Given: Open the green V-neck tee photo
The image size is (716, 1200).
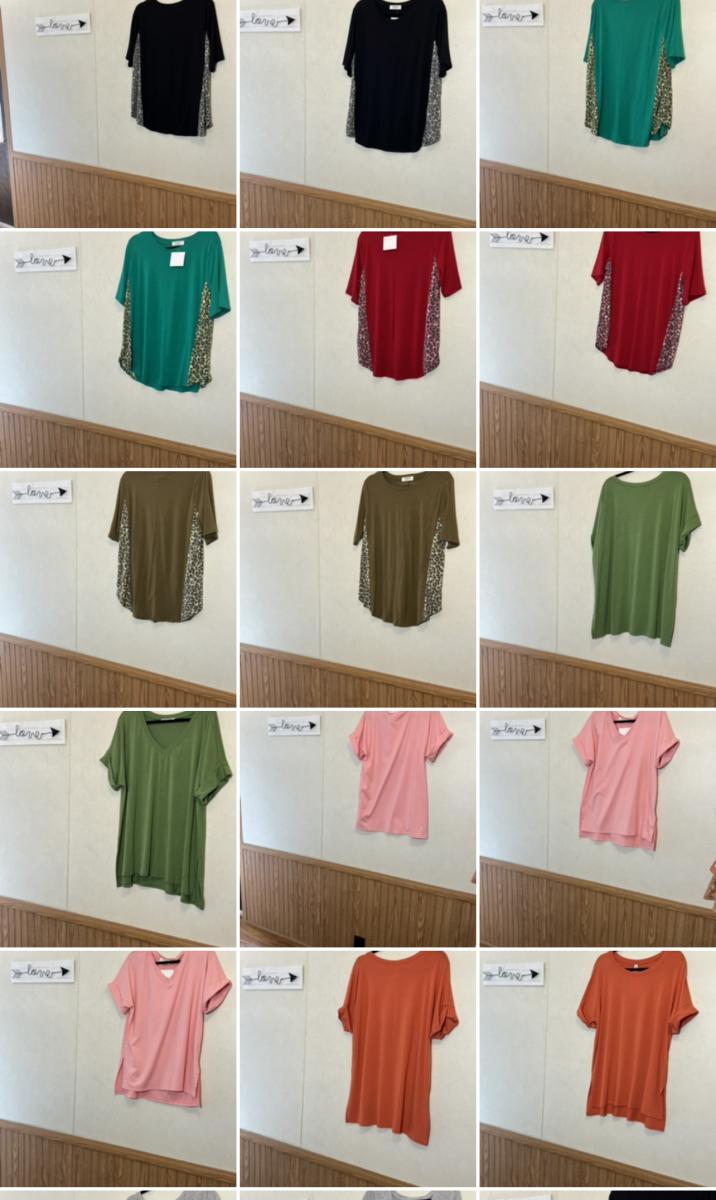Looking at the screenshot, I should click(x=118, y=827).
